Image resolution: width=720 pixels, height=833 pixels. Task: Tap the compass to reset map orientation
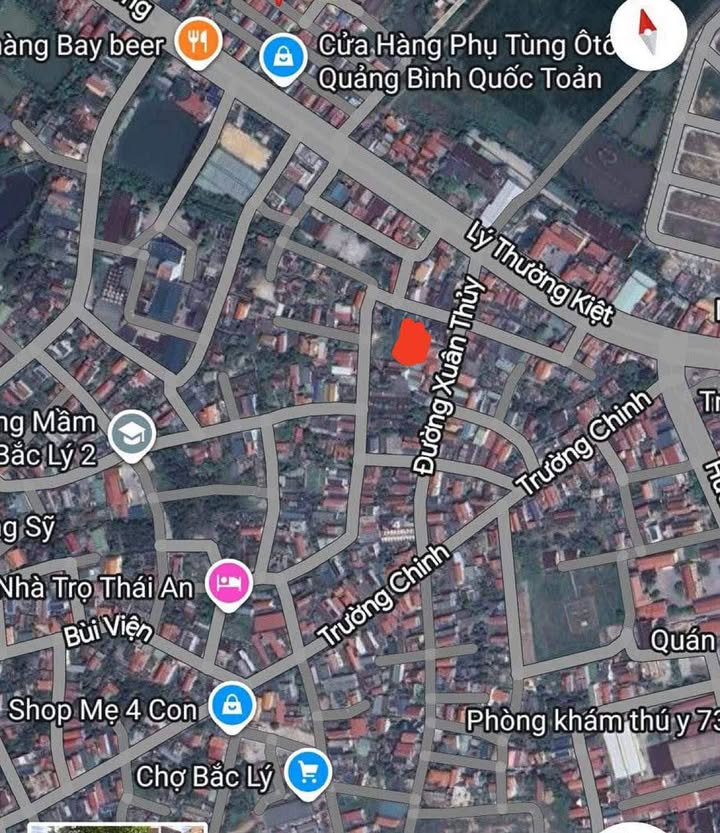(x=647, y=33)
